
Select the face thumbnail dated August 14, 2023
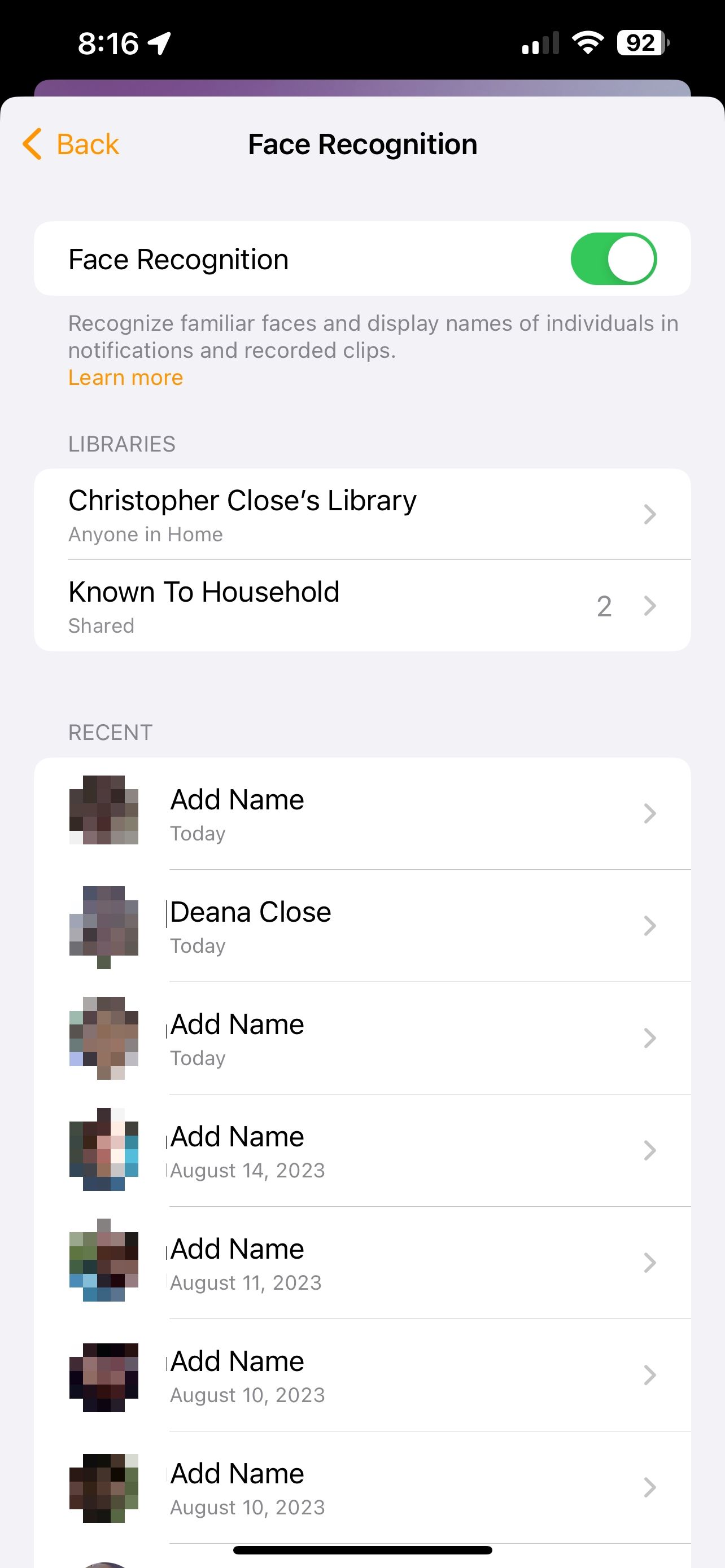(103, 1150)
